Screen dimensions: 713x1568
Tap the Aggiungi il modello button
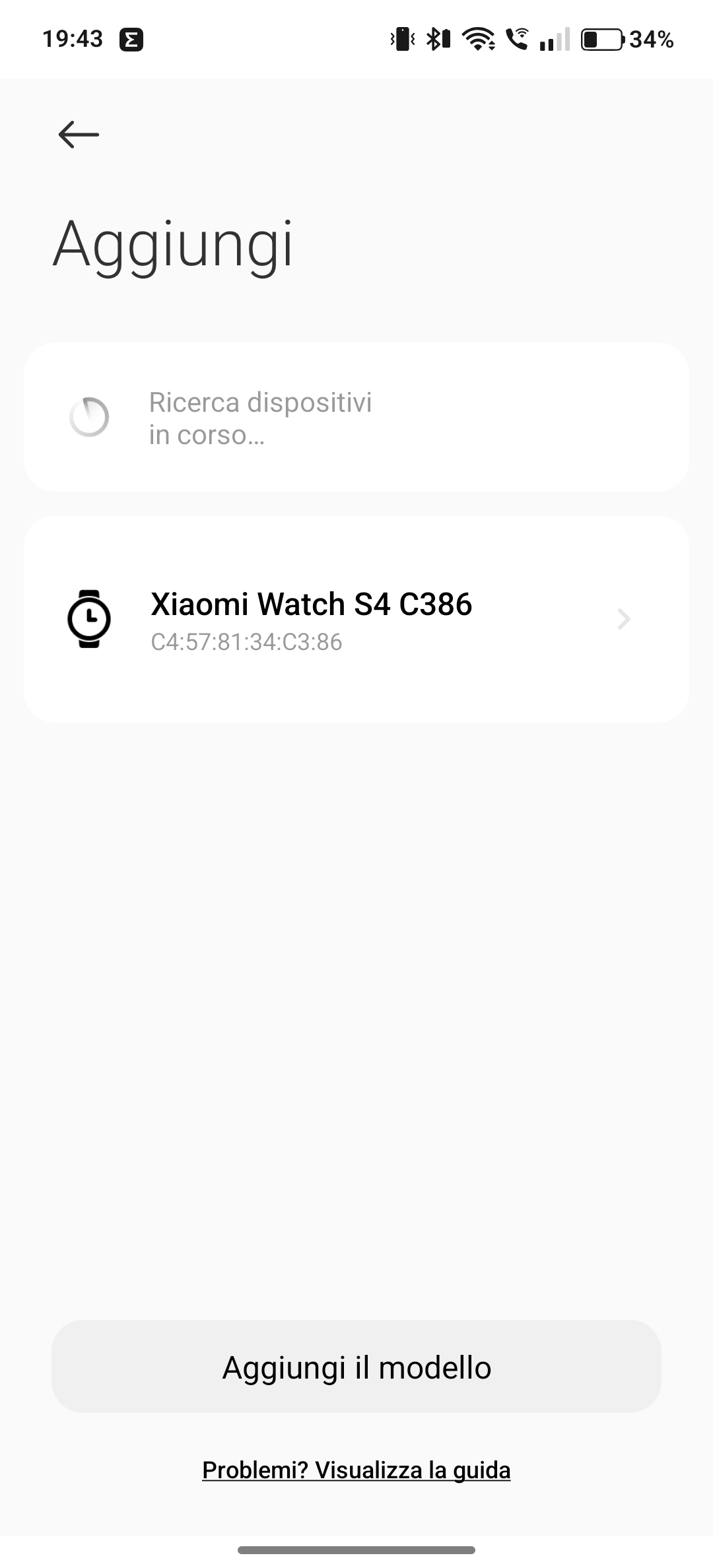tap(356, 1368)
